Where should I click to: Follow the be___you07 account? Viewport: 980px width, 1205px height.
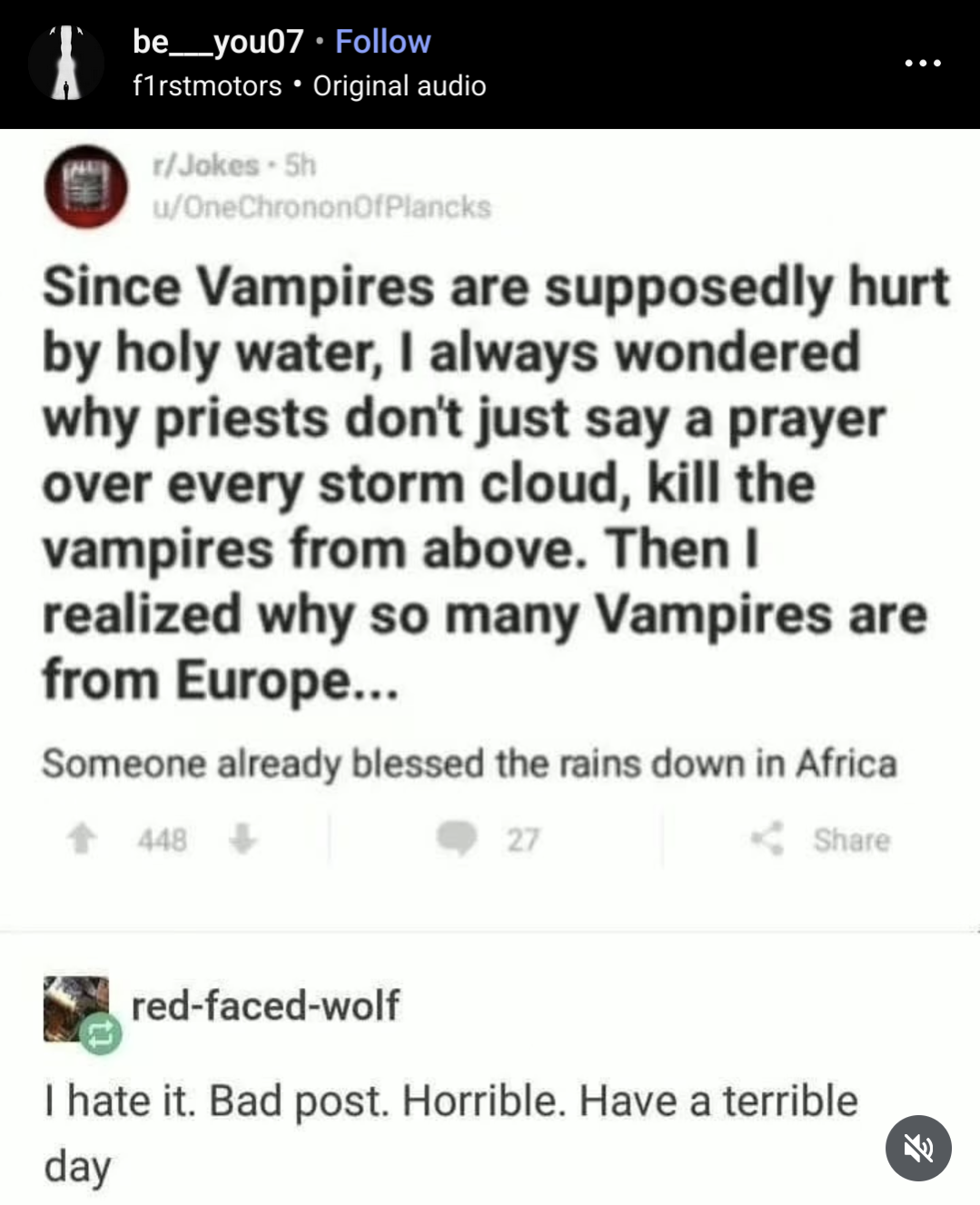click(x=382, y=41)
